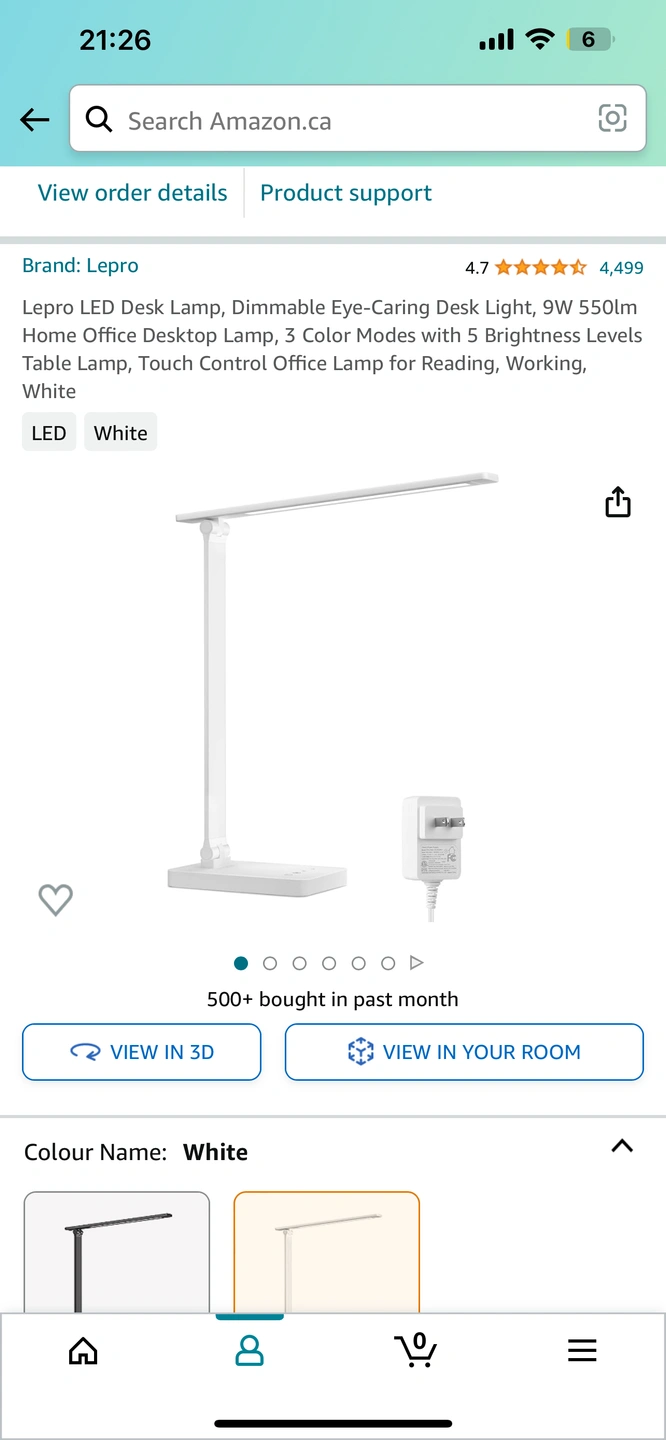The image size is (666, 1440).
Task: Select the black lamp colour option
Action: click(x=117, y=1252)
